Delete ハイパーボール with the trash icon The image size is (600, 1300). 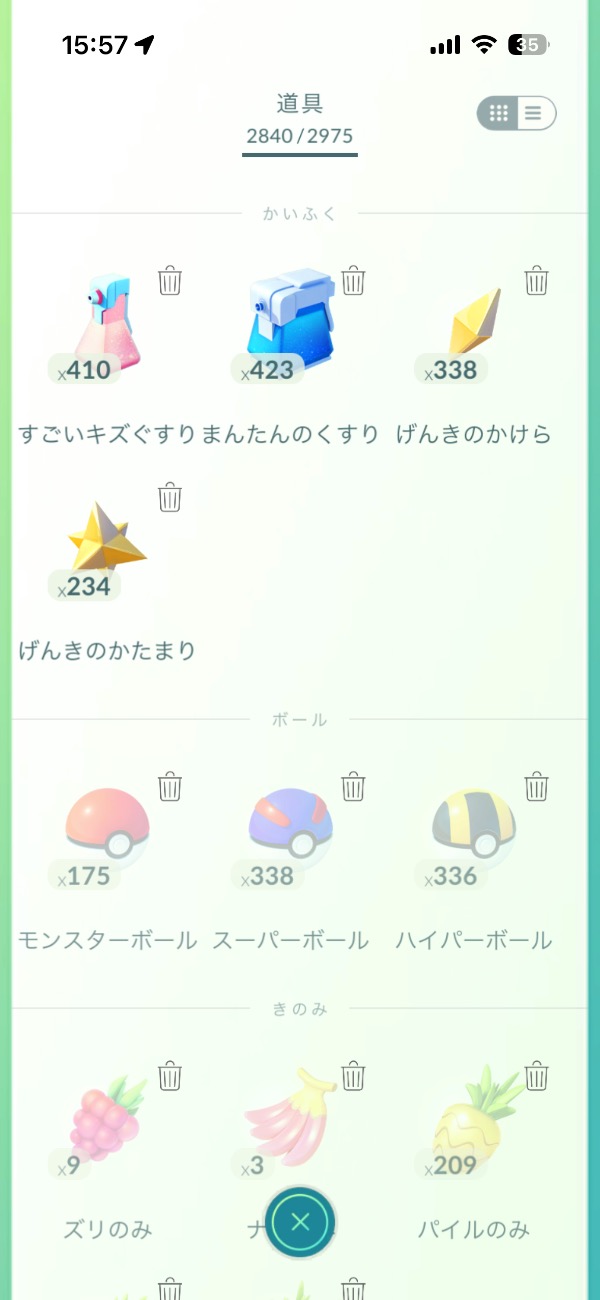(x=537, y=787)
